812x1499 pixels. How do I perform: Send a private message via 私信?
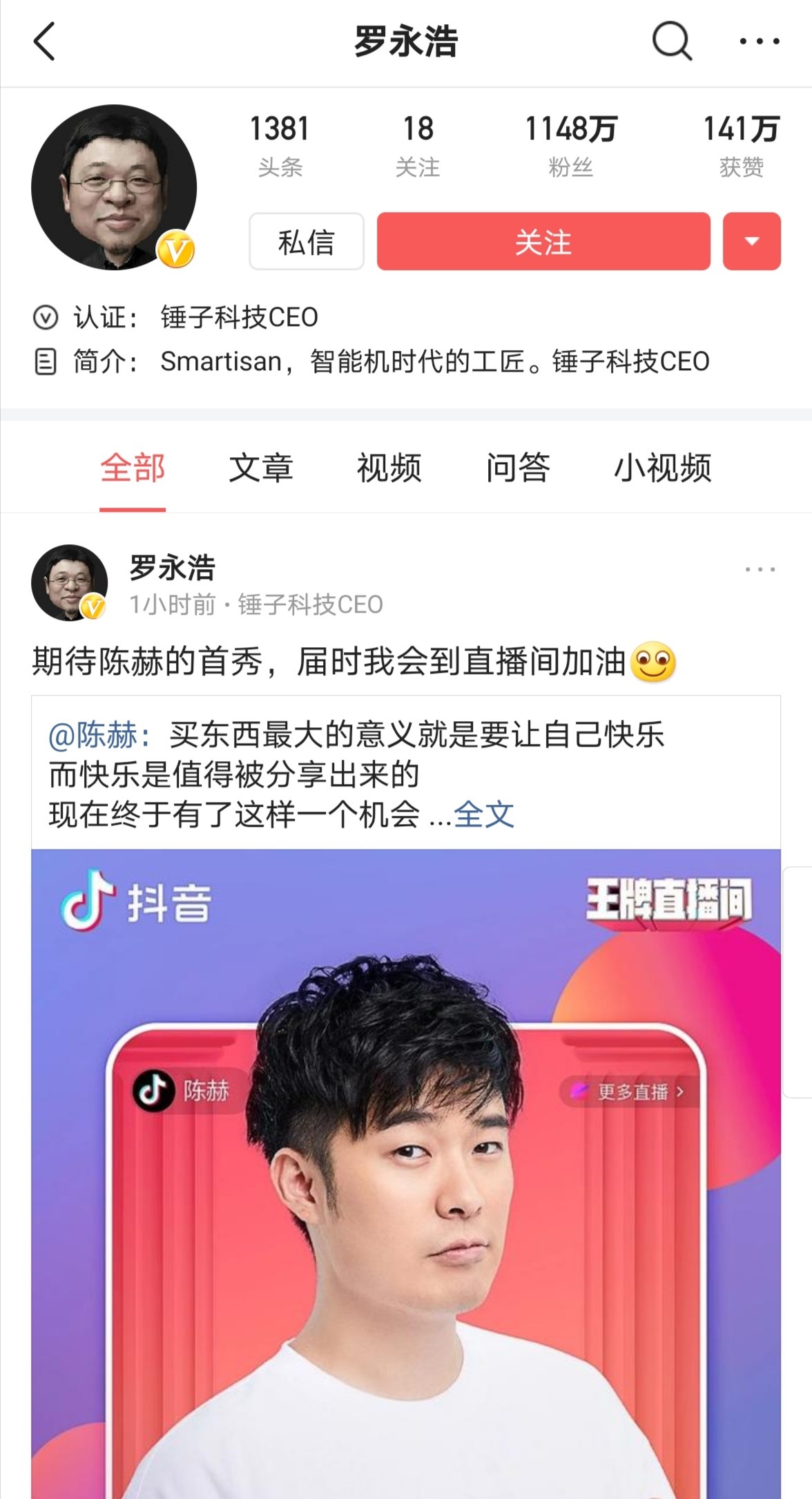[305, 242]
